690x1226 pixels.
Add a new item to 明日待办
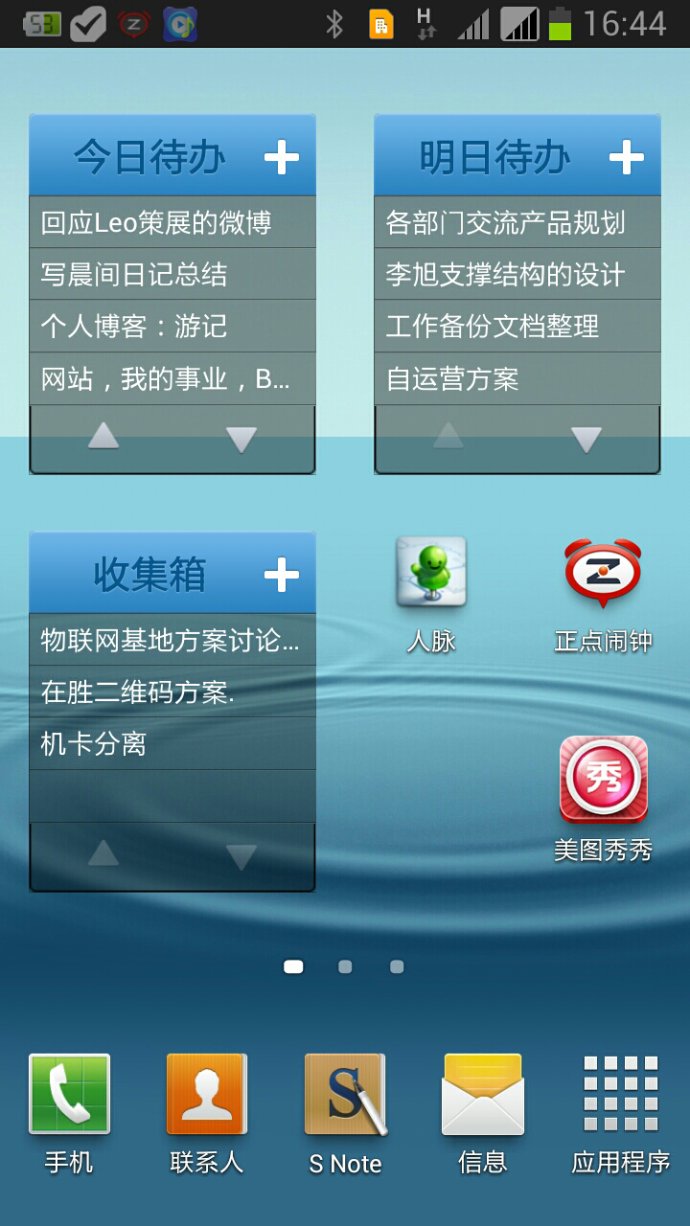tap(626, 157)
